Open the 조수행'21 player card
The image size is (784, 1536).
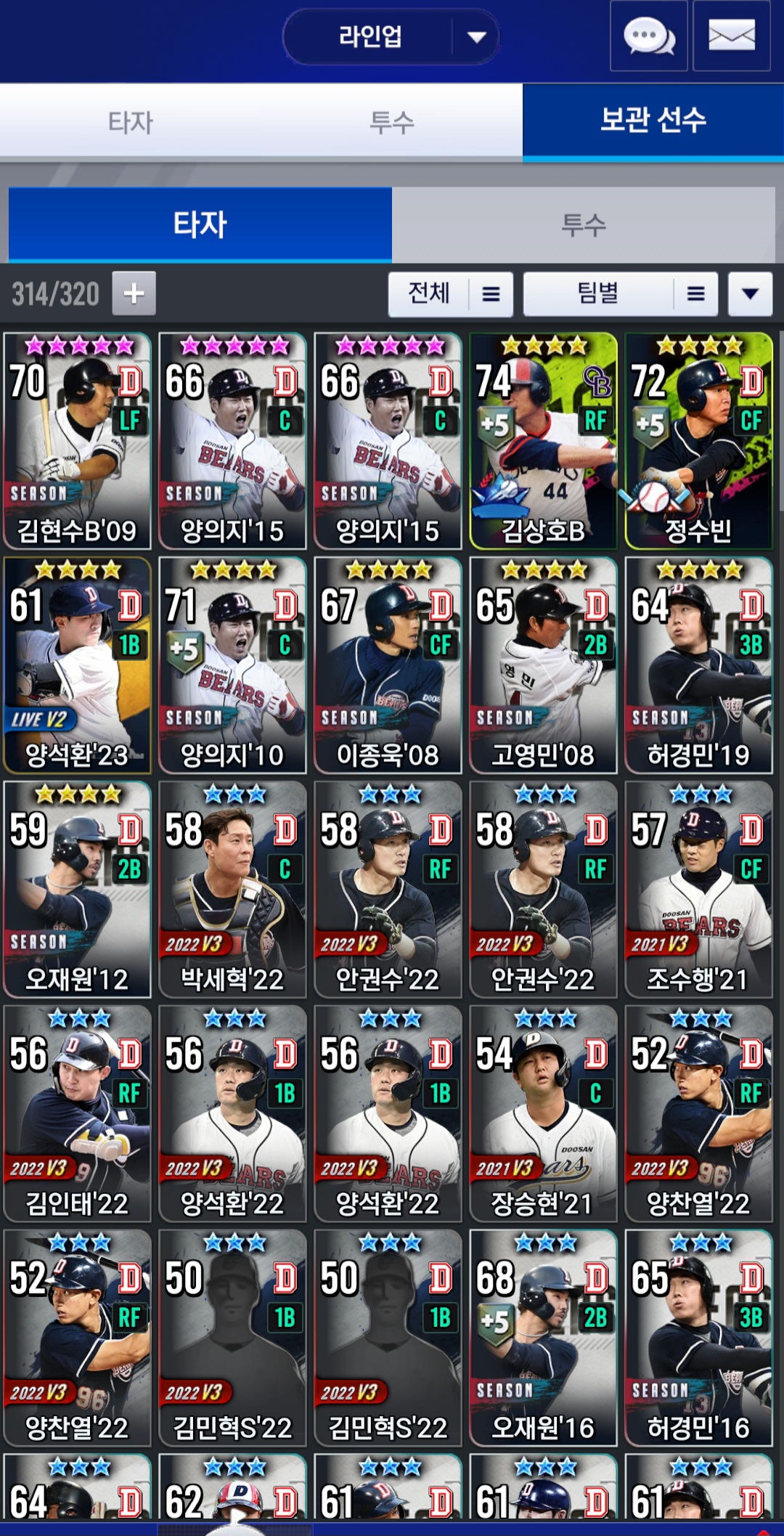click(699, 890)
